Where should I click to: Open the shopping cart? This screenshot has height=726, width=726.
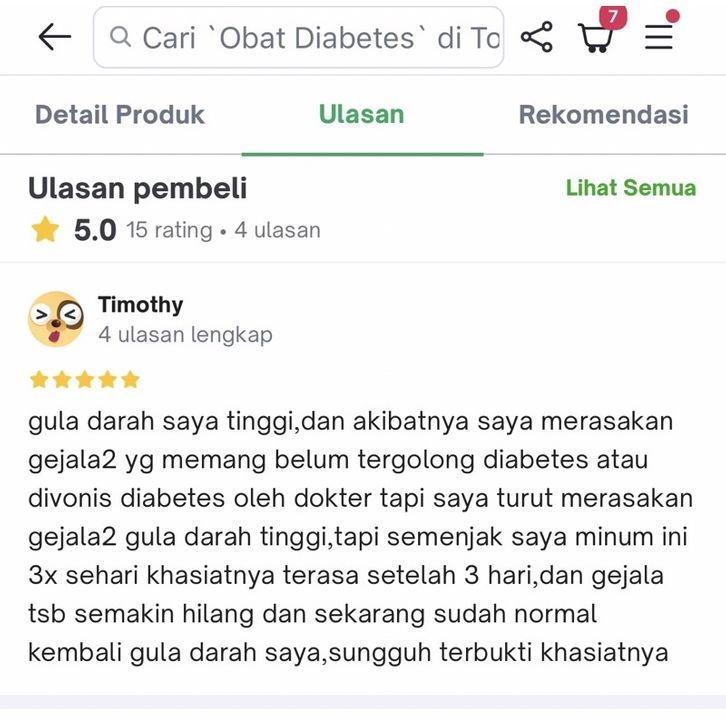click(596, 37)
